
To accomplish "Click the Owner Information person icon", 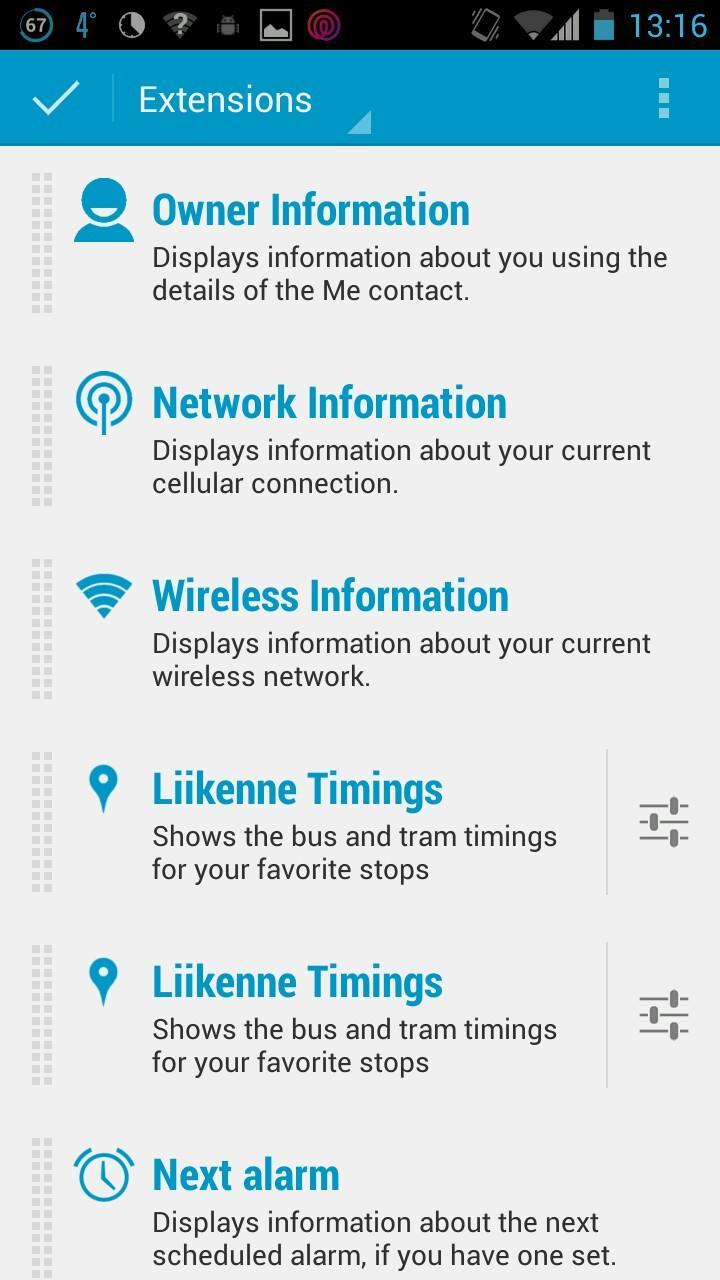I will tap(103, 210).
